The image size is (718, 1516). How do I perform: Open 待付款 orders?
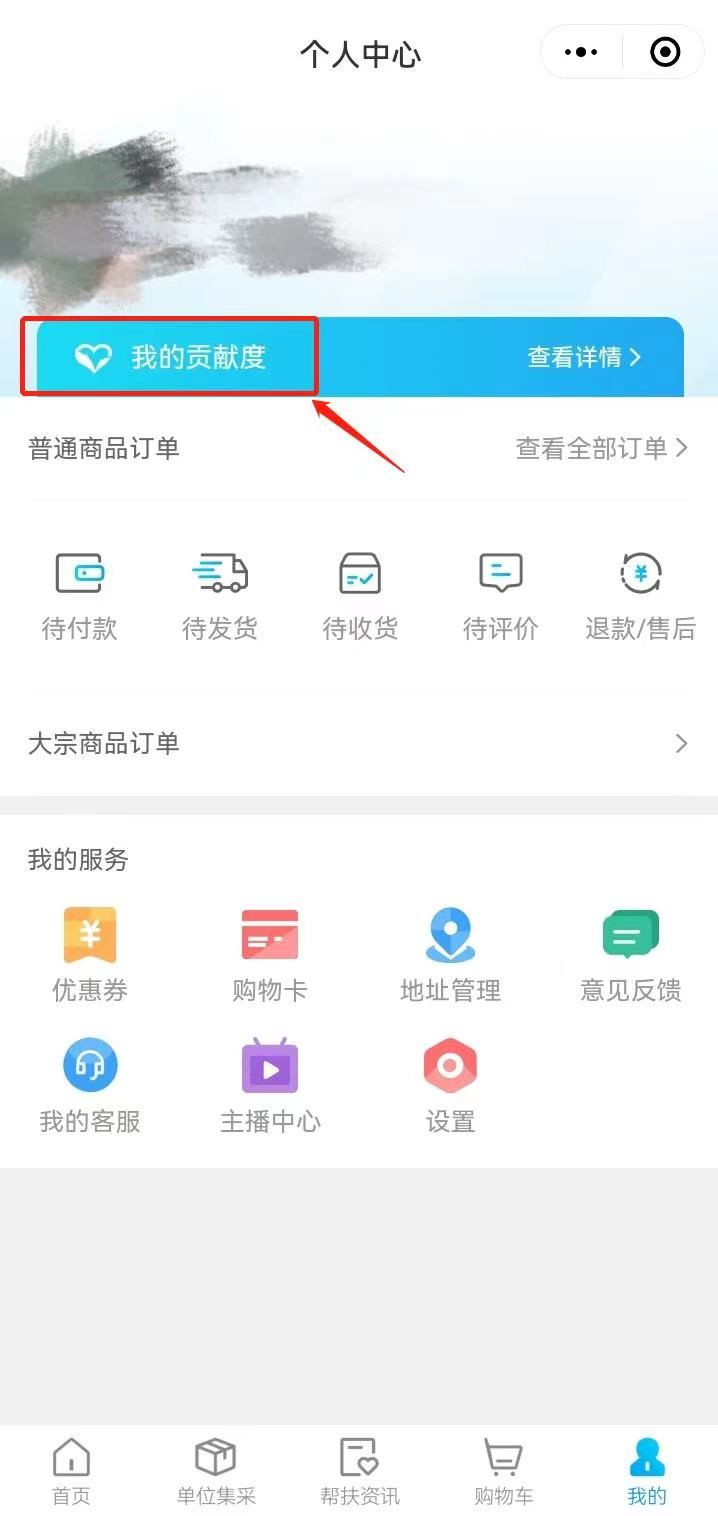(79, 596)
